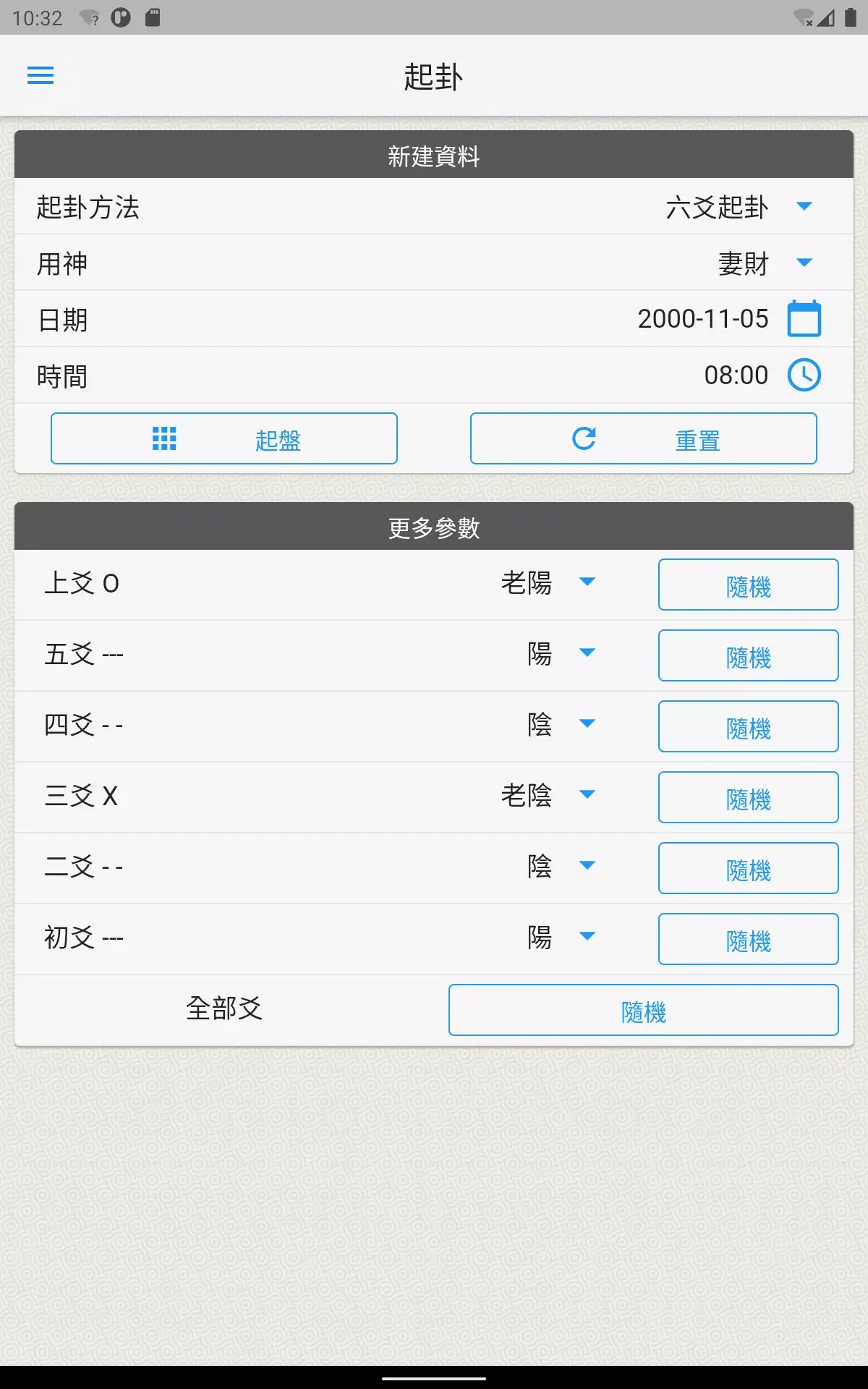Viewport: 868px width, 1389px height.
Task: Randomize 五爻 with its 隨機 button
Action: (x=748, y=655)
